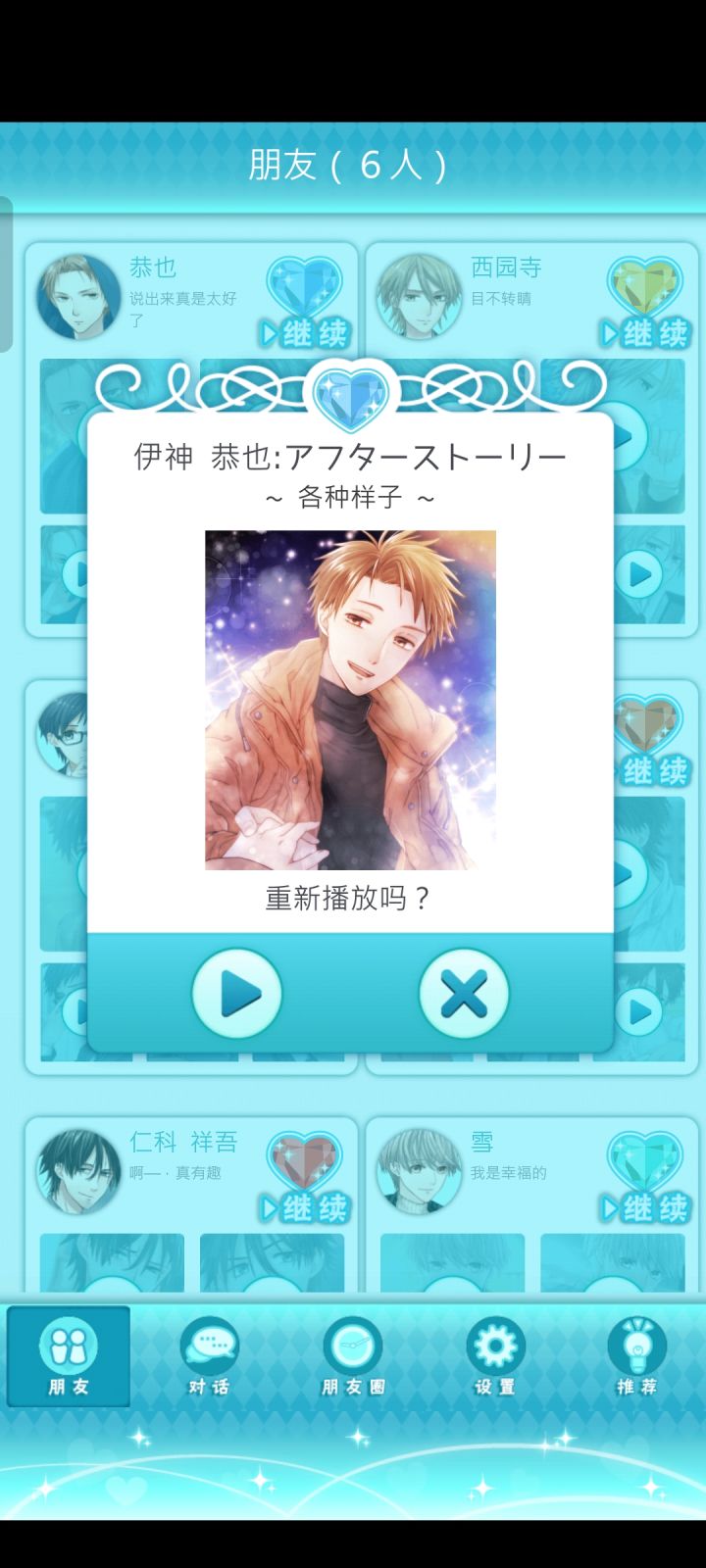Click 雪's avatar picture

[x=420, y=1168]
